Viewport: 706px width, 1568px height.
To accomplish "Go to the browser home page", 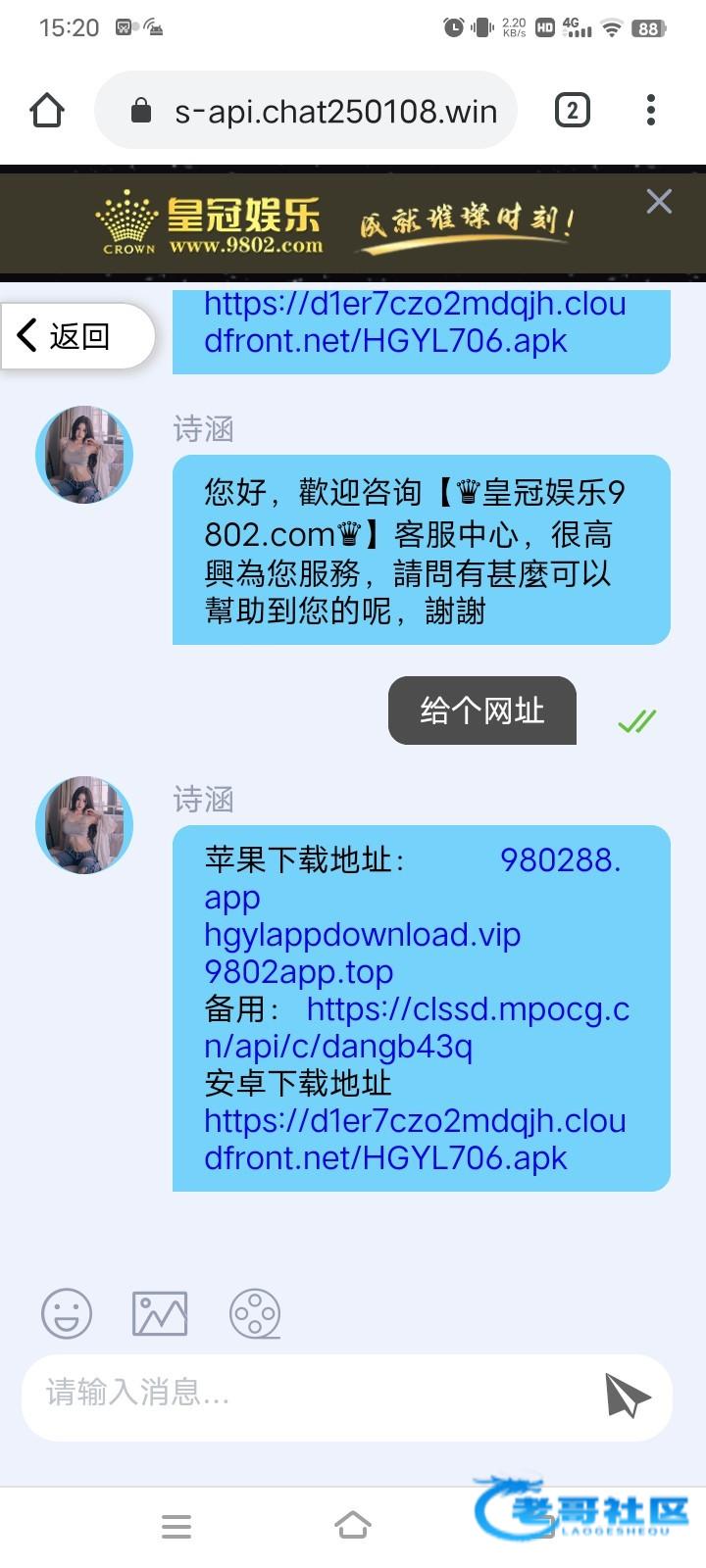I will pos(47,111).
